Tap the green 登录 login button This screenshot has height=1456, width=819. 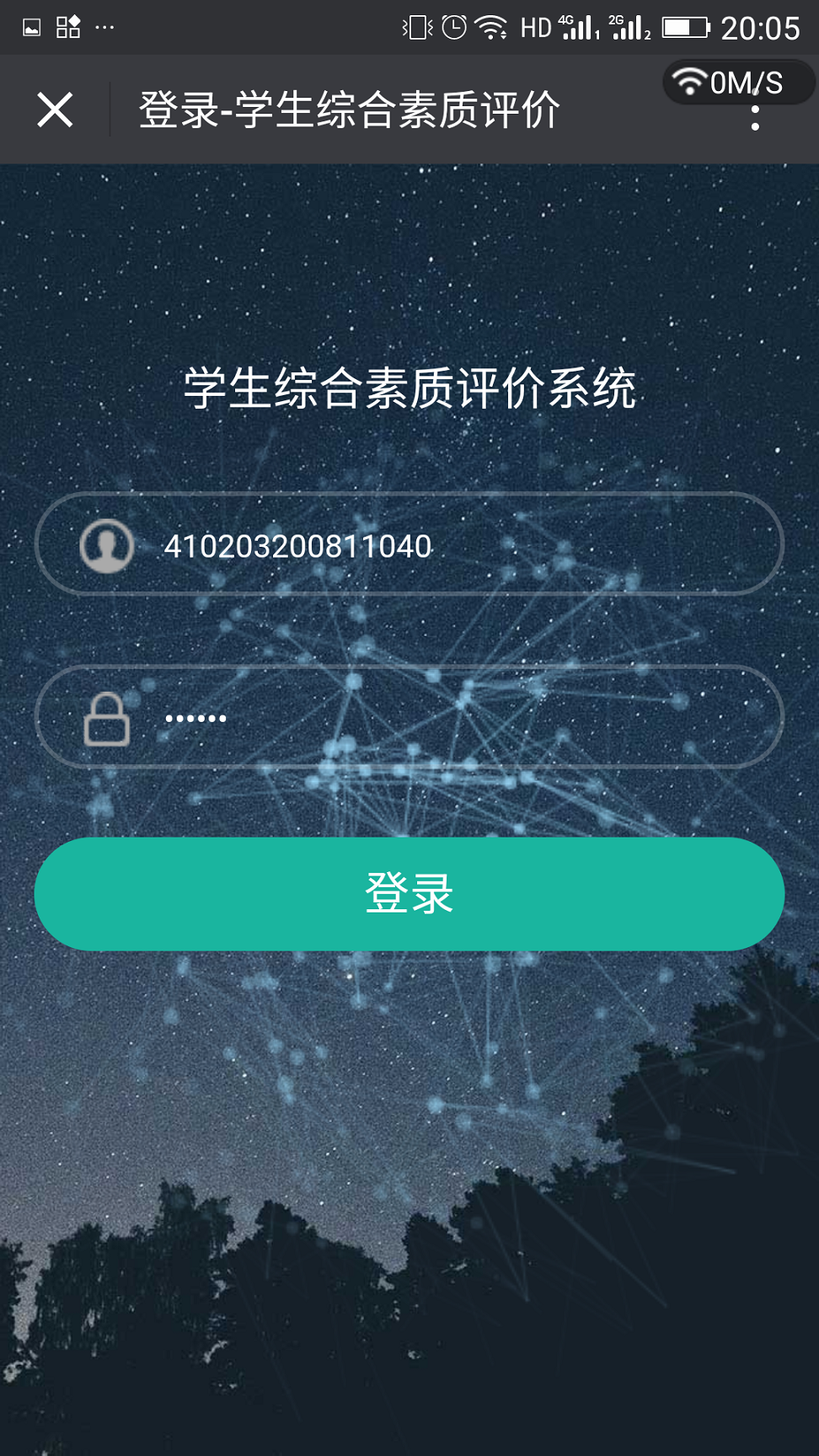409,894
